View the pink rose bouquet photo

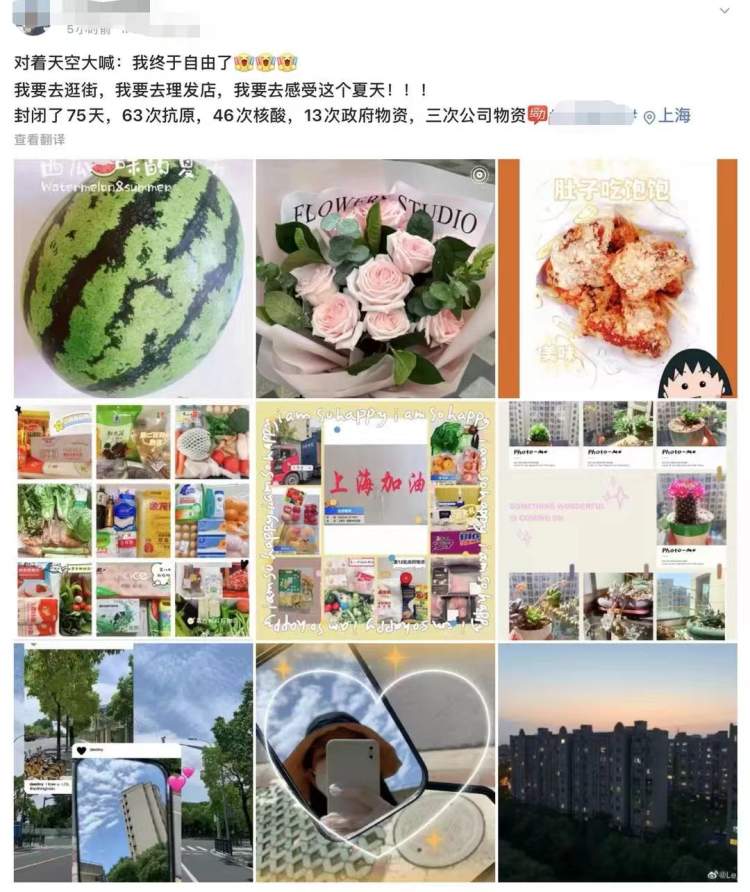click(375, 278)
